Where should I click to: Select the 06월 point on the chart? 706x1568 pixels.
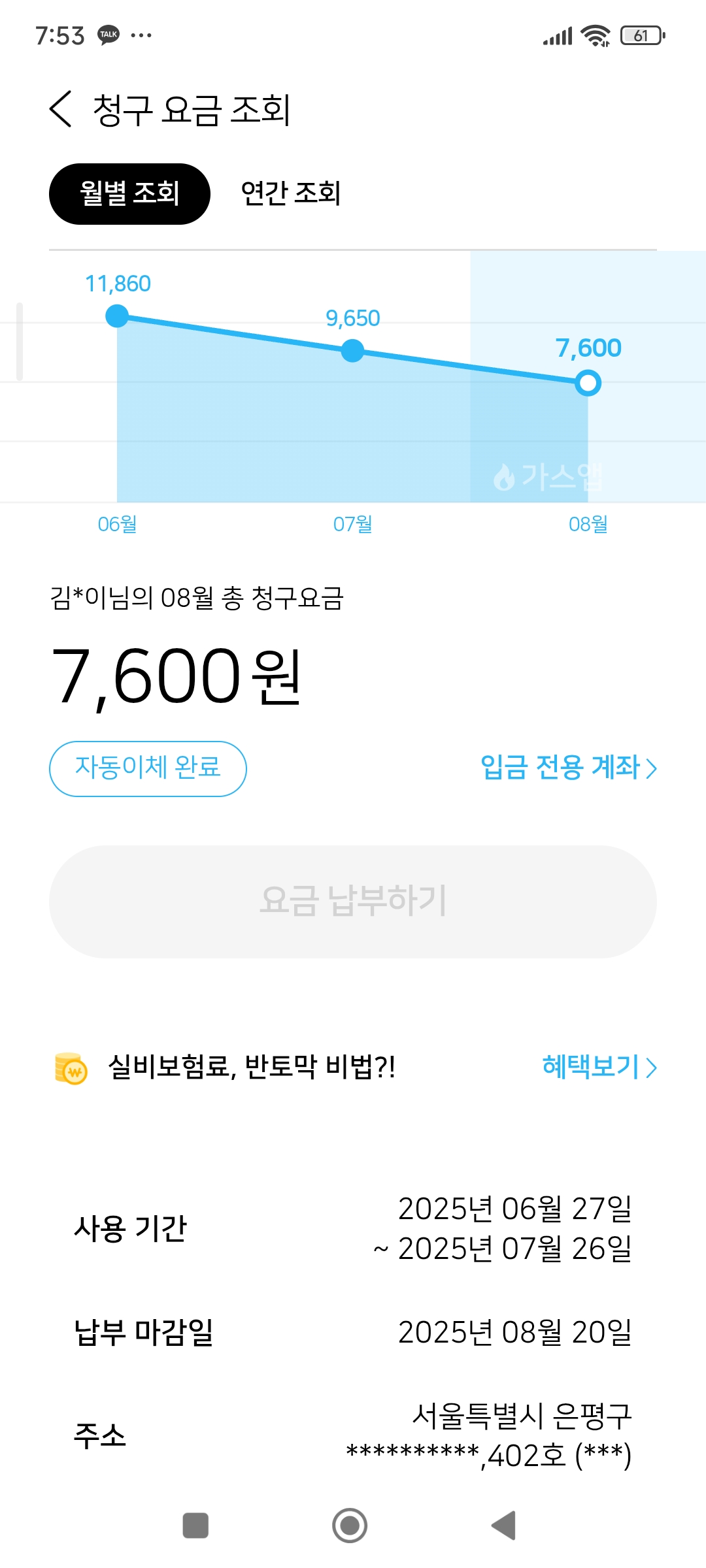coord(117,316)
